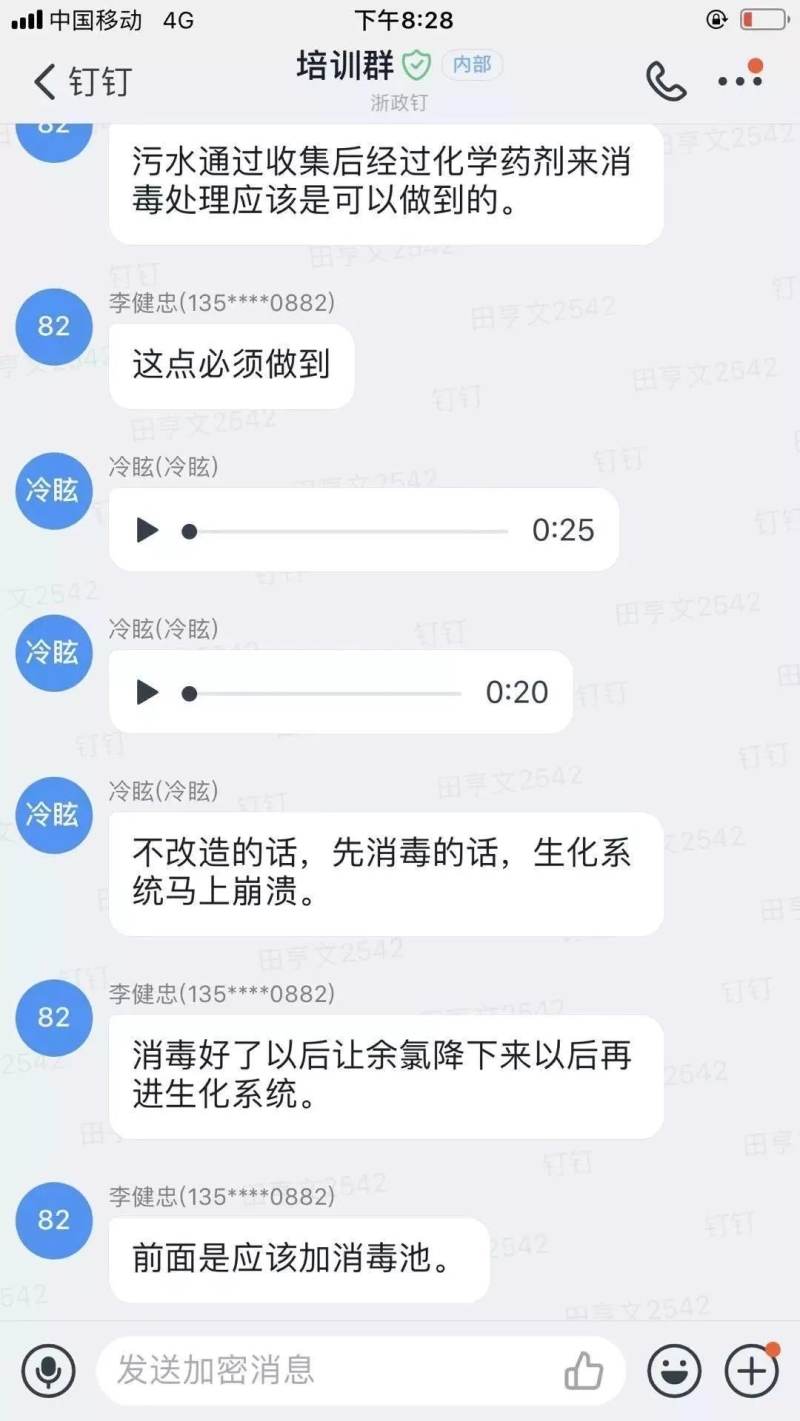Screen dimensions: 800x1421
Task: Seek on the 0:20 voice message slider
Action: 322,693
